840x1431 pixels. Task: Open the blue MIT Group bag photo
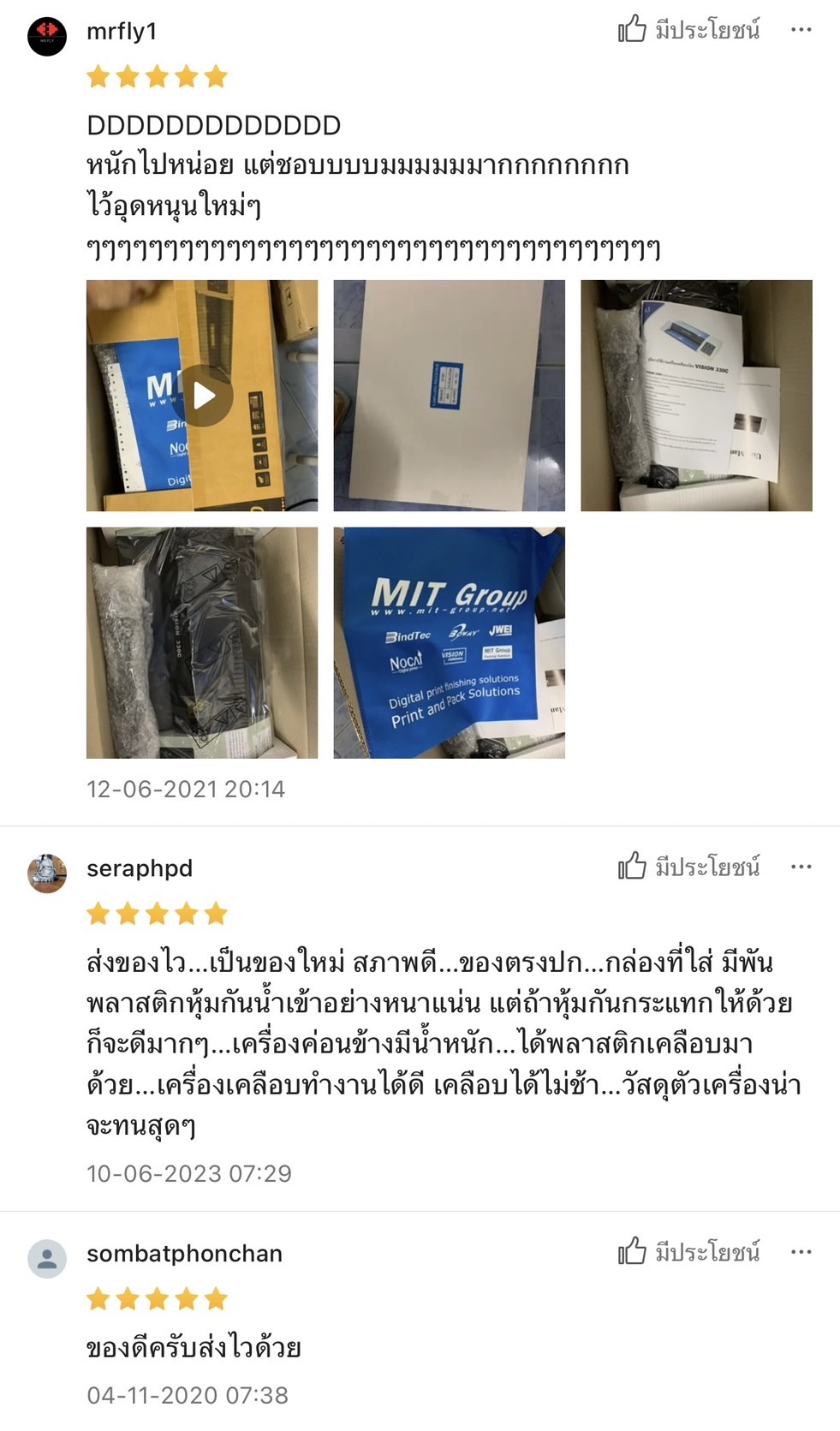coord(450,643)
